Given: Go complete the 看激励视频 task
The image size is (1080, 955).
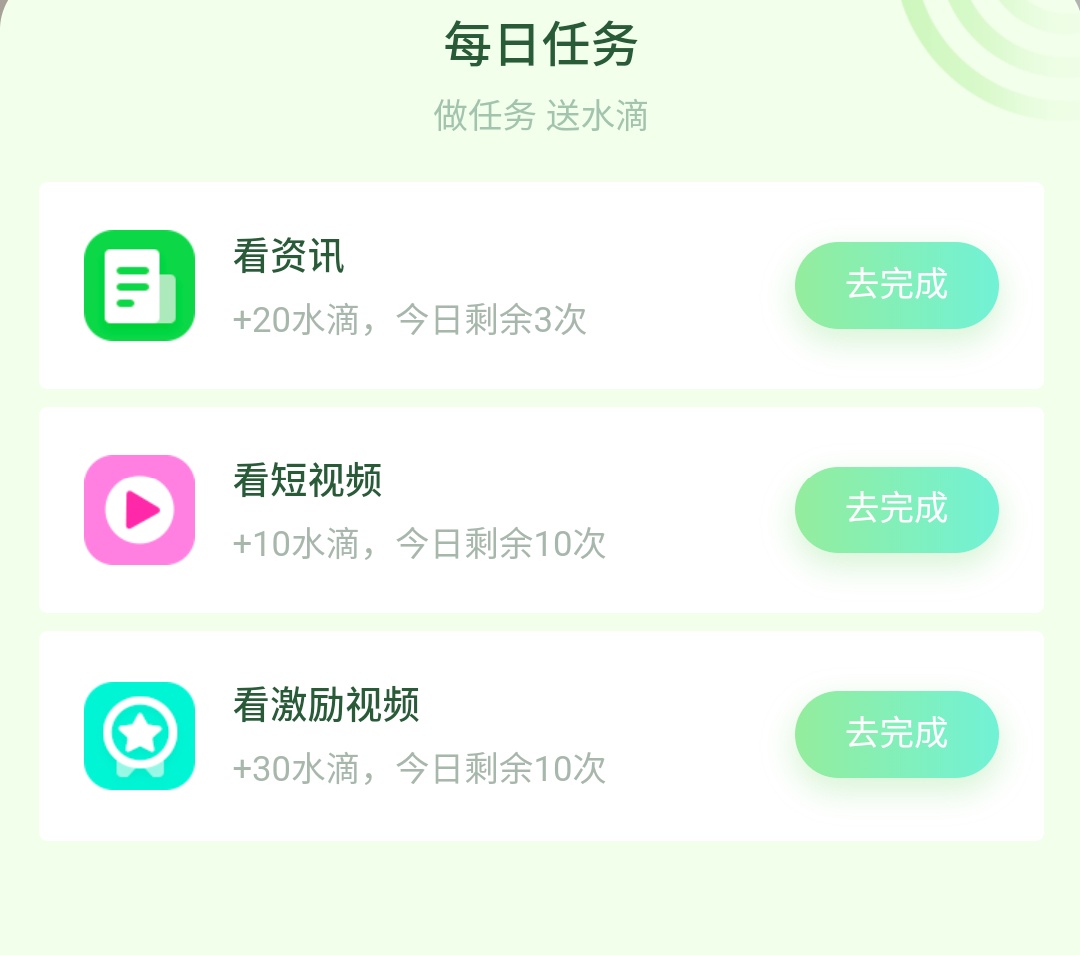Looking at the screenshot, I should [896, 734].
